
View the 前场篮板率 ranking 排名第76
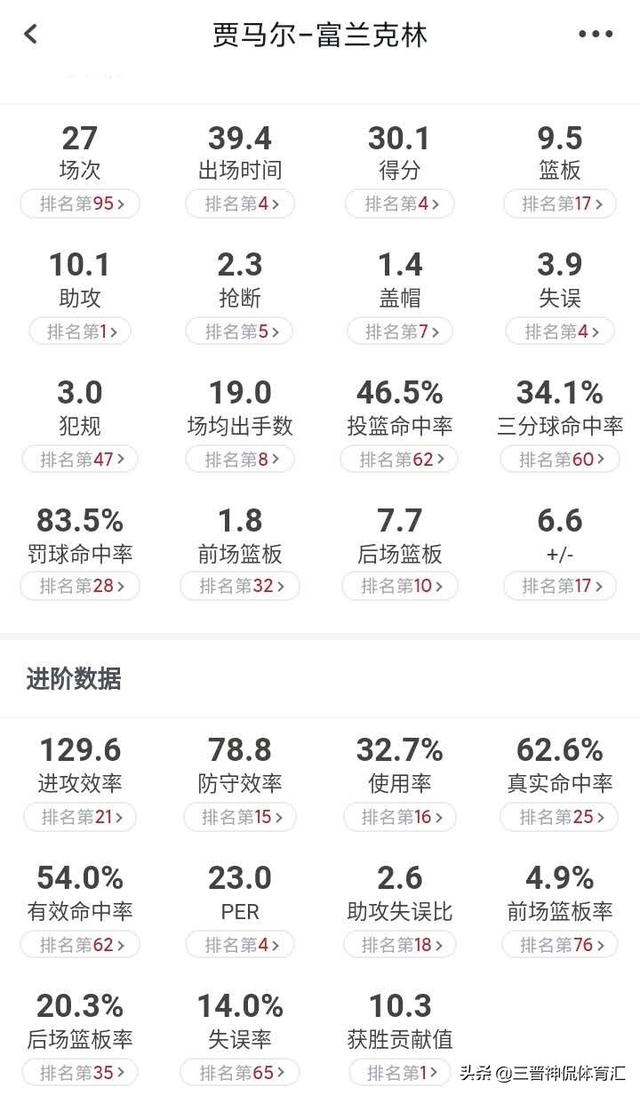pyautogui.click(x=560, y=945)
